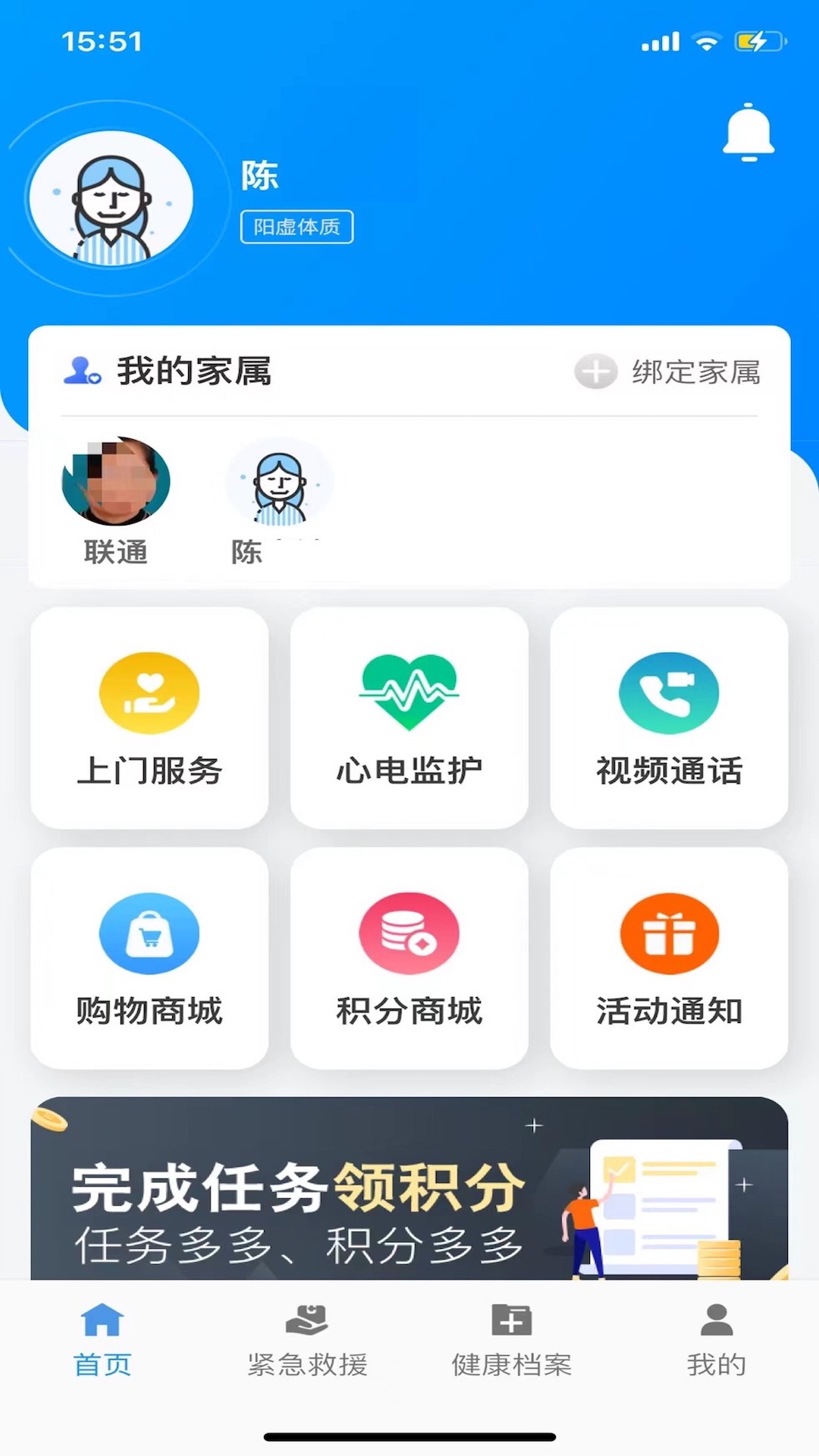
Task: Tap 绑定家属 to bind a family member
Action: click(x=669, y=372)
